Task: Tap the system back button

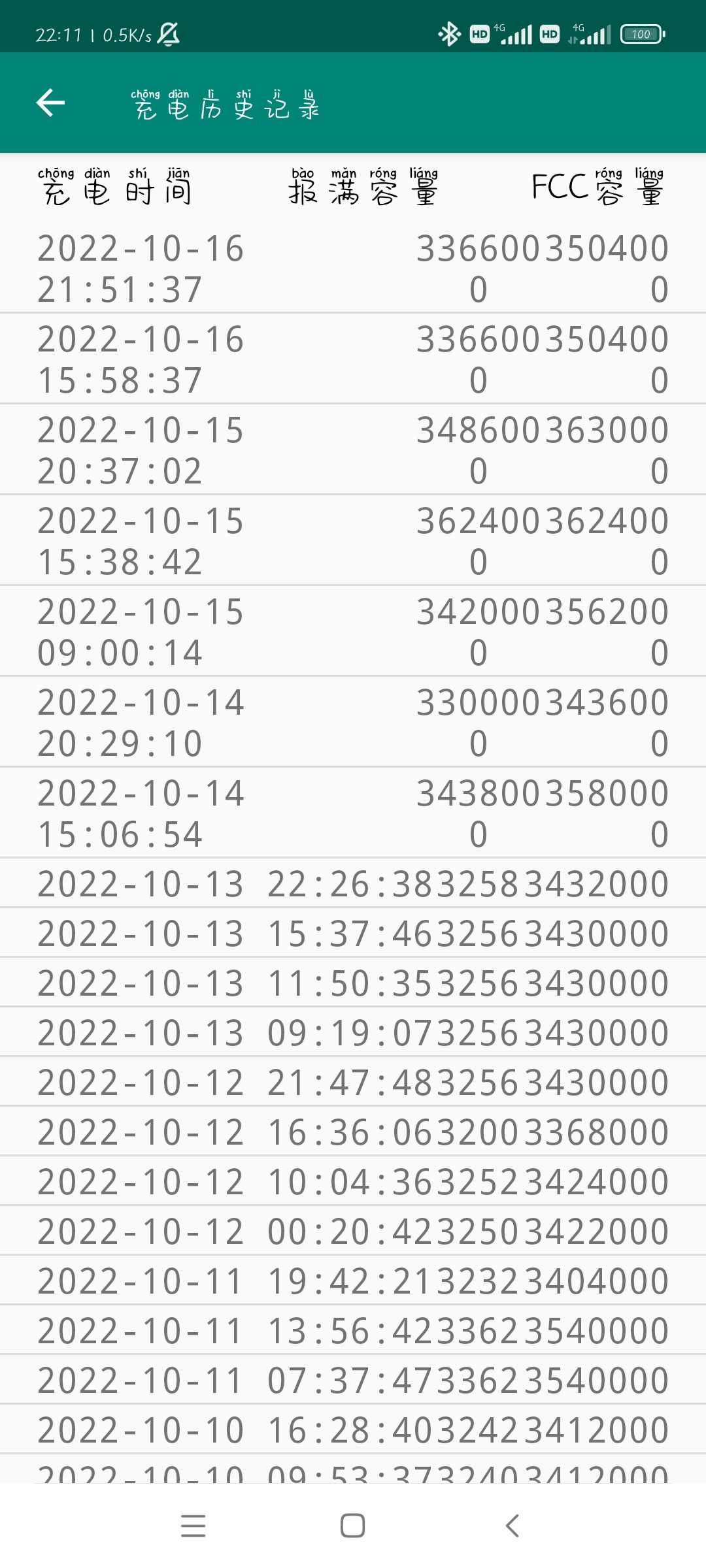Action: [x=513, y=1526]
